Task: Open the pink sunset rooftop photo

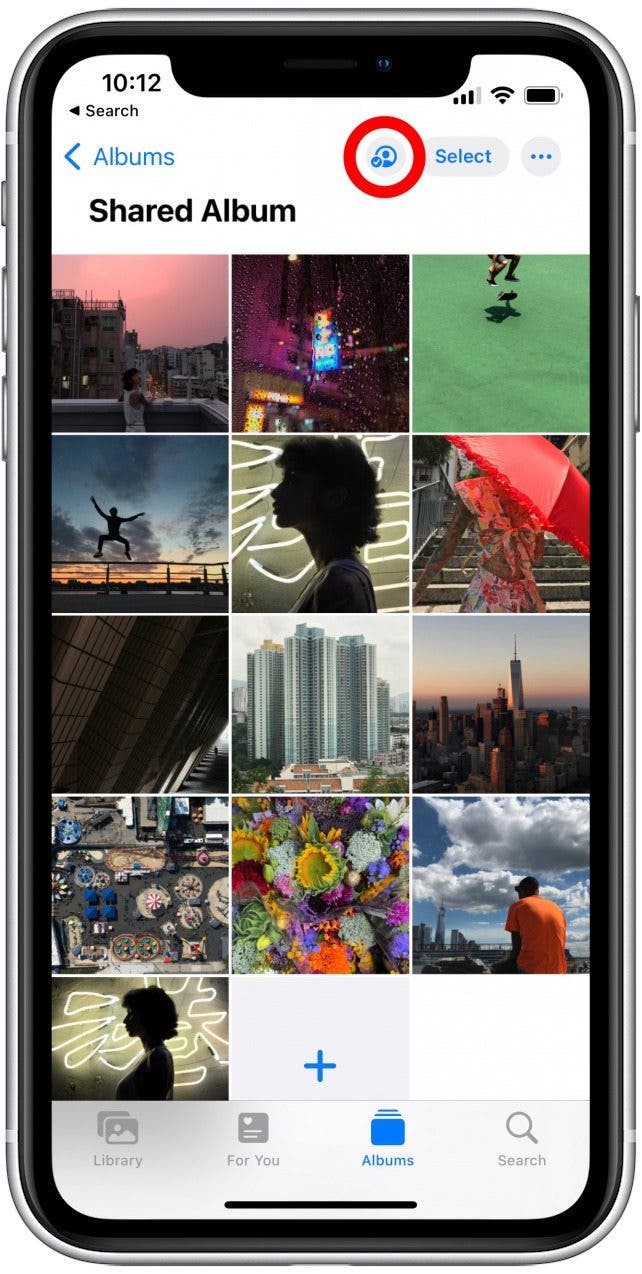Action: pos(140,342)
